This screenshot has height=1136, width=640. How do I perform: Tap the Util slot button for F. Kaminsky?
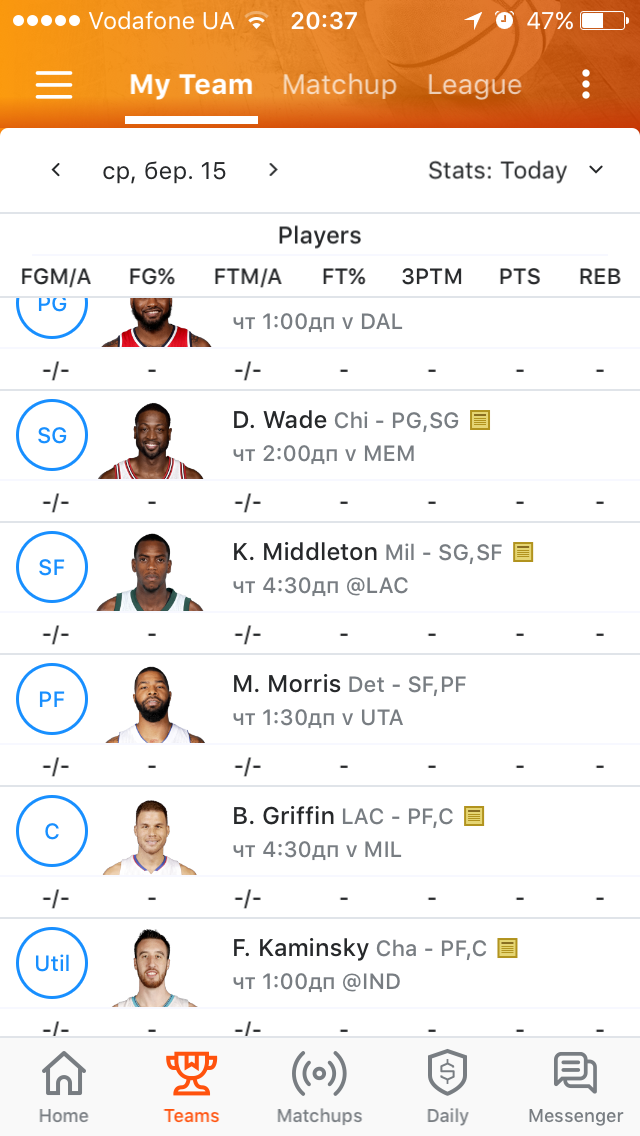(x=52, y=963)
